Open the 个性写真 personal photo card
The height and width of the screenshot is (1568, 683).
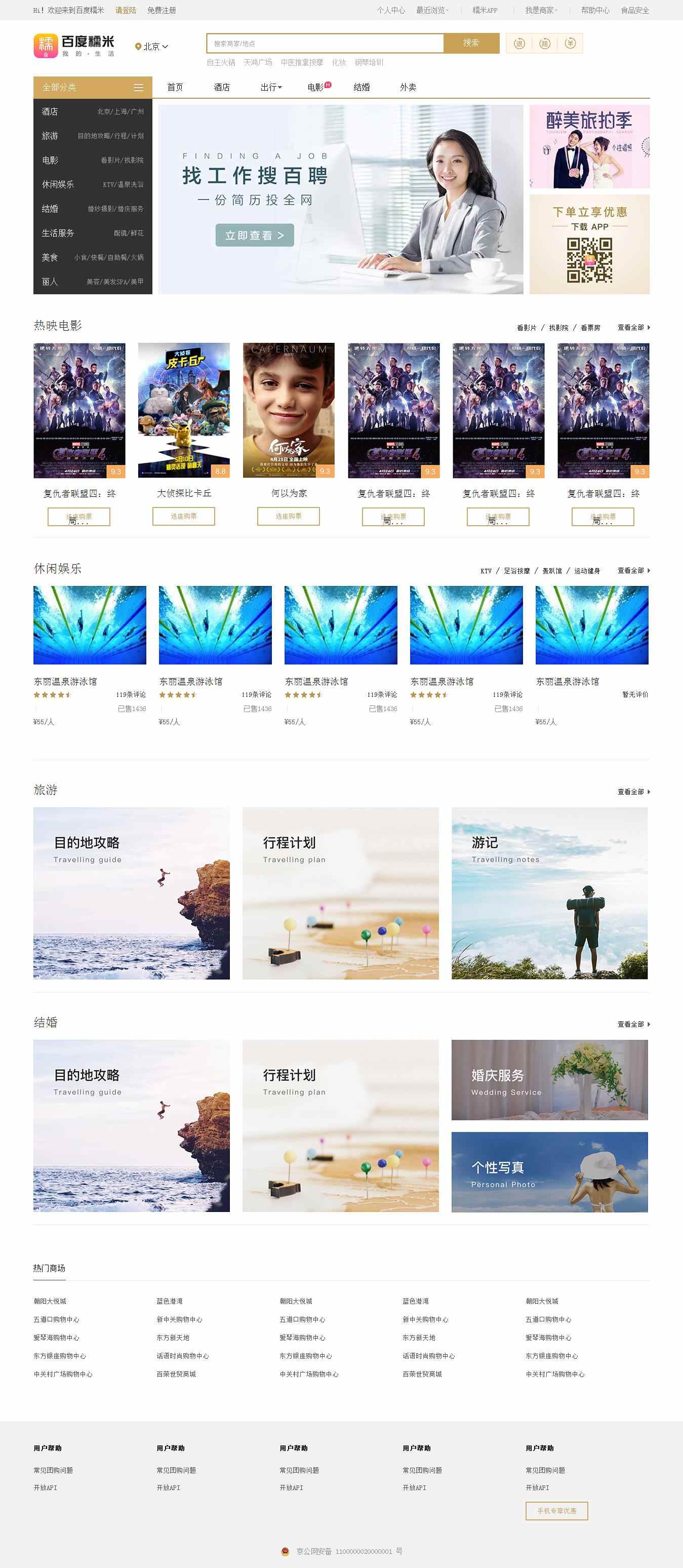[x=549, y=1172]
